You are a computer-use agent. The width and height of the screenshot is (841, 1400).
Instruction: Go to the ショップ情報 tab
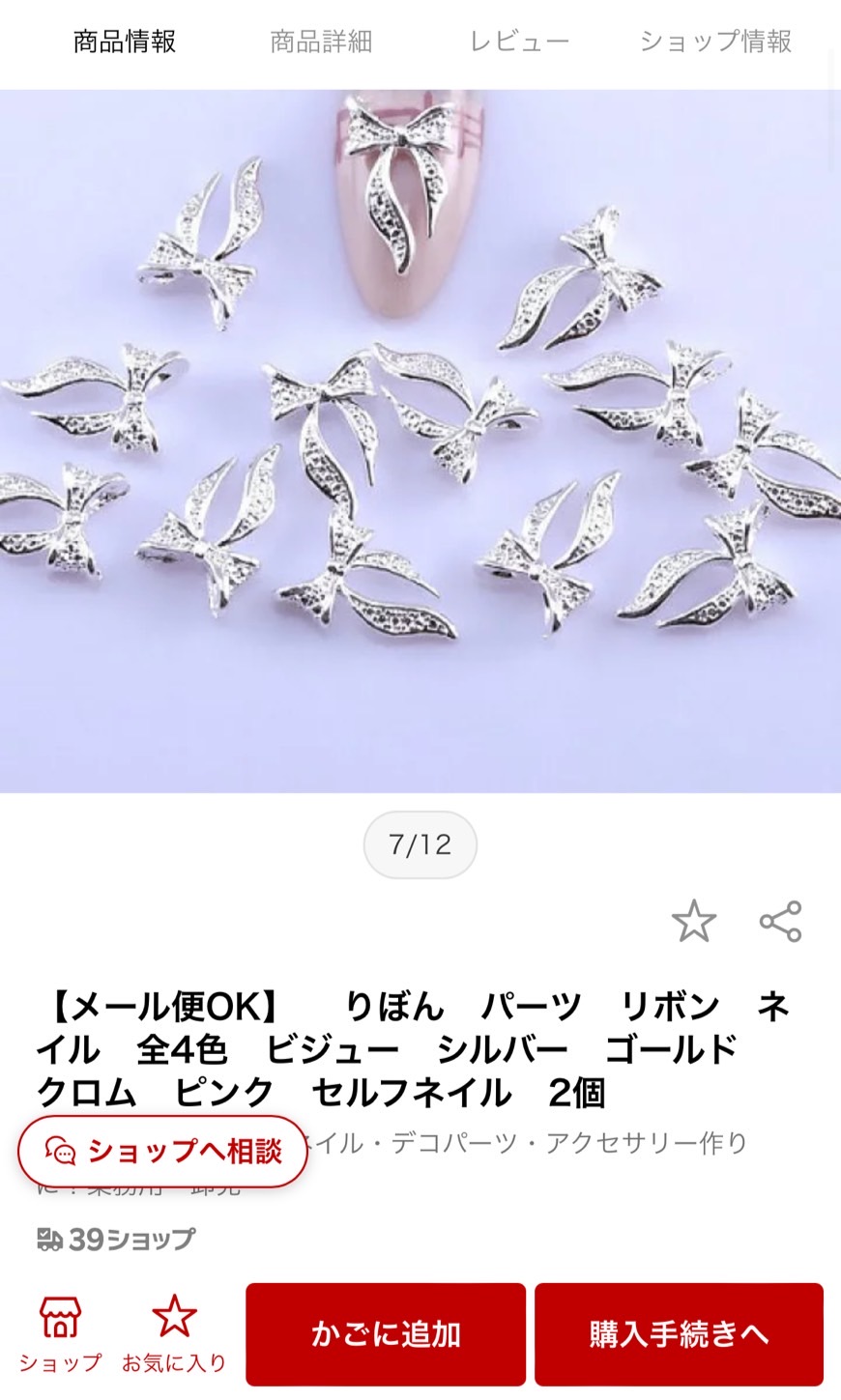pos(715,42)
